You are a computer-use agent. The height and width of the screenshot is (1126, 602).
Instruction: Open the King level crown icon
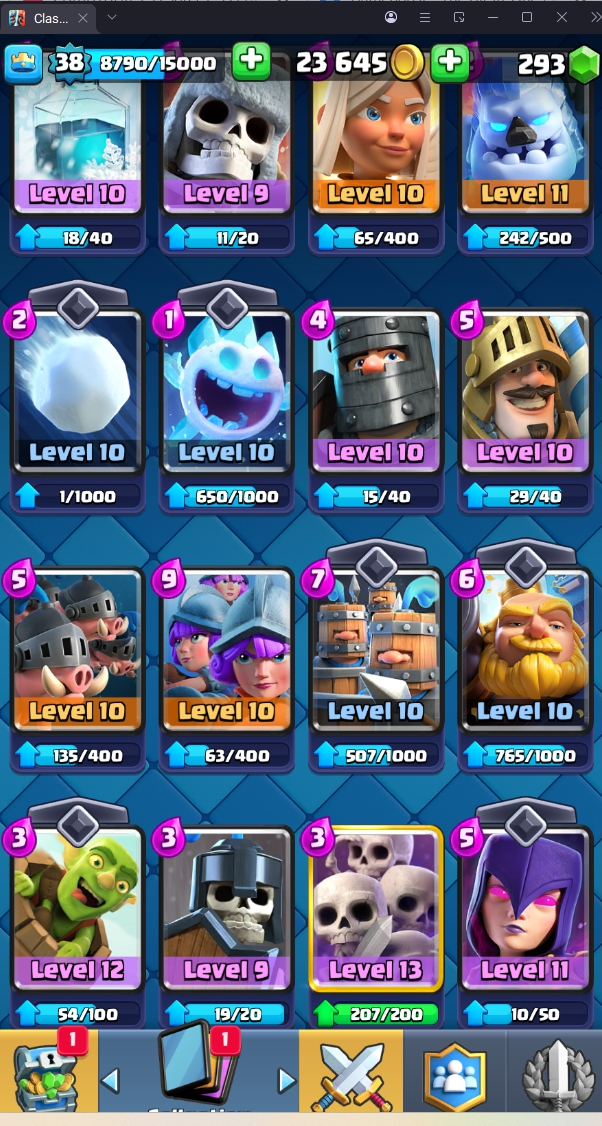pyautogui.click(x=22, y=64)
